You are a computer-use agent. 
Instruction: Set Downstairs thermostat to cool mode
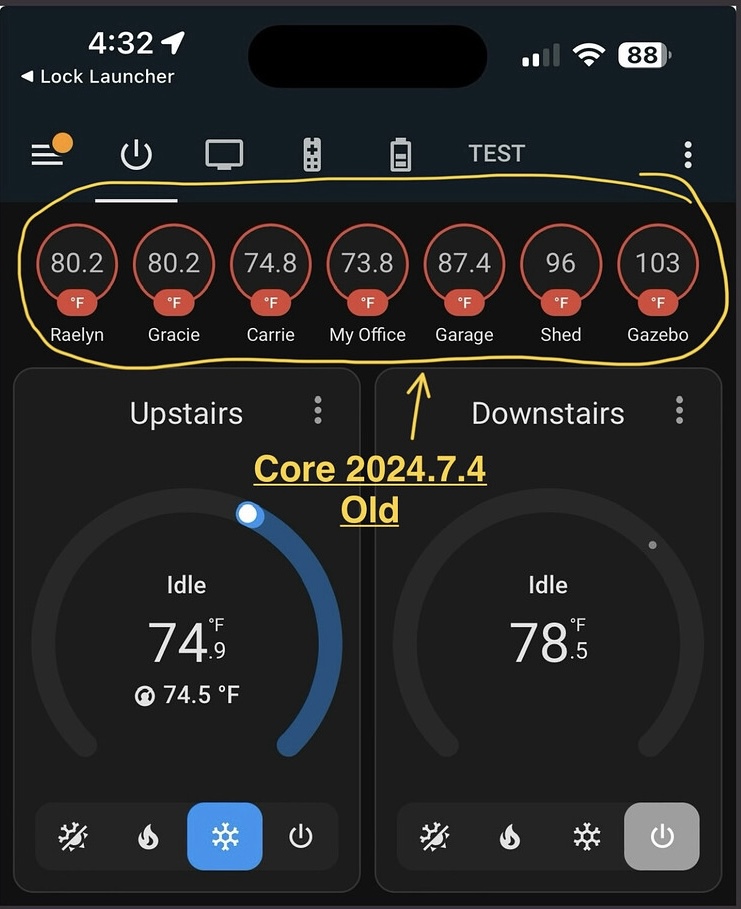click(586, 837)
